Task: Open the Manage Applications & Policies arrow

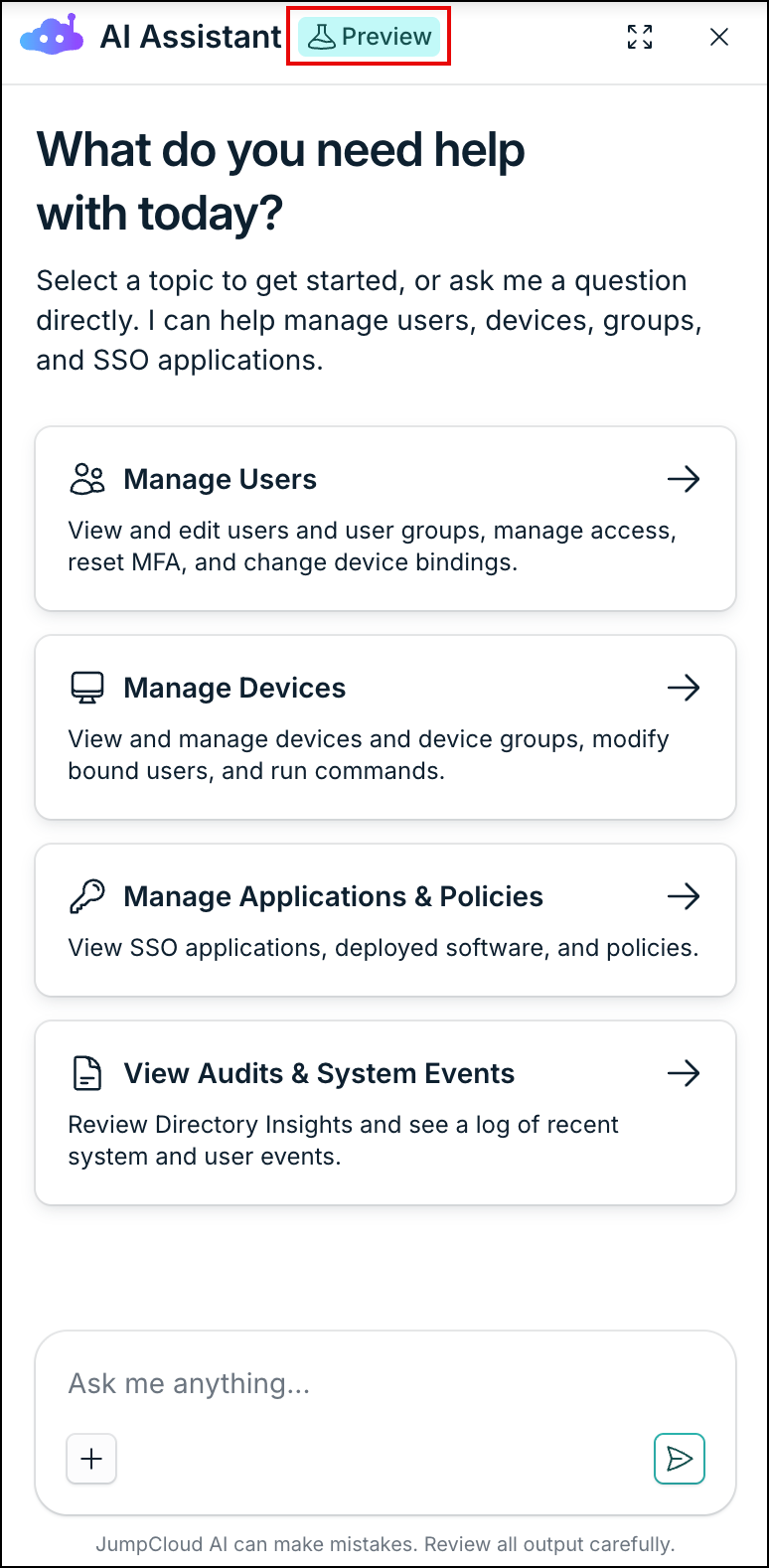Action: (685, 896)
